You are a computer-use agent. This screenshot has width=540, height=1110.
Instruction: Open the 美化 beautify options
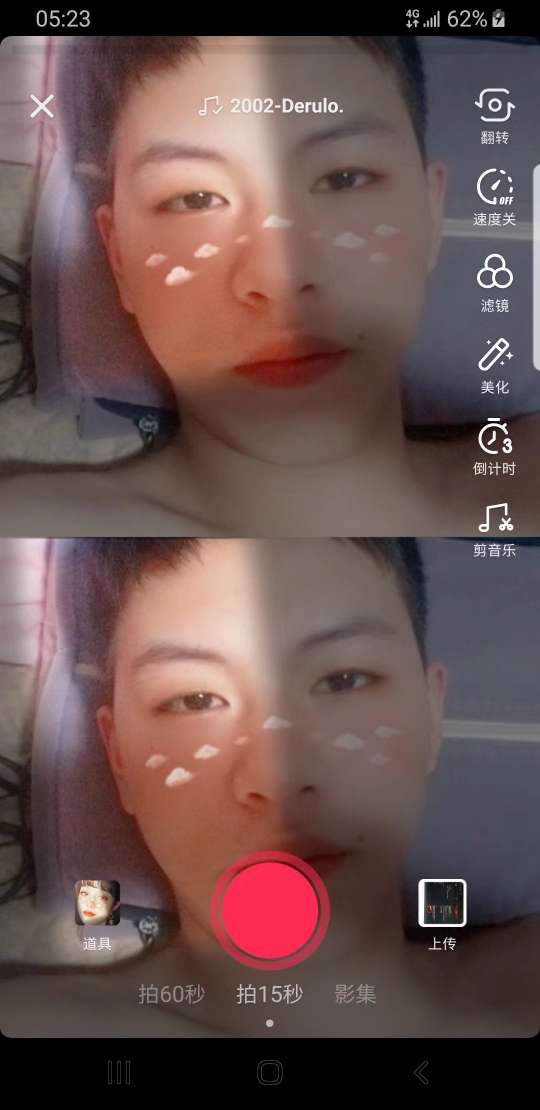495,365
